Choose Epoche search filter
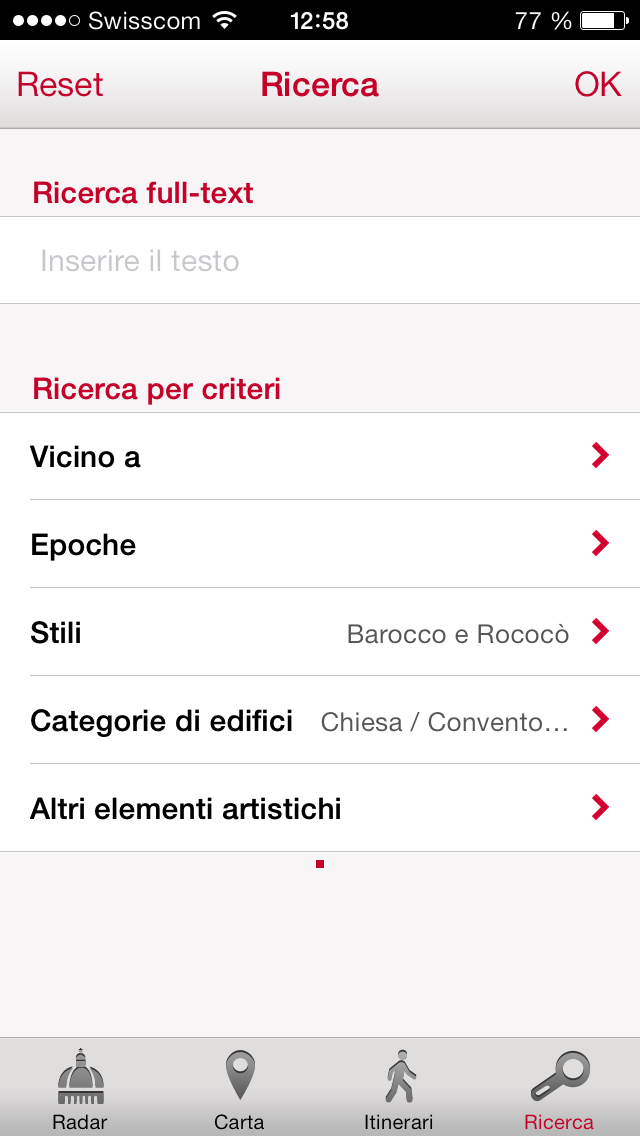This screenshot has width=640, height=1136. coord(320,545)
